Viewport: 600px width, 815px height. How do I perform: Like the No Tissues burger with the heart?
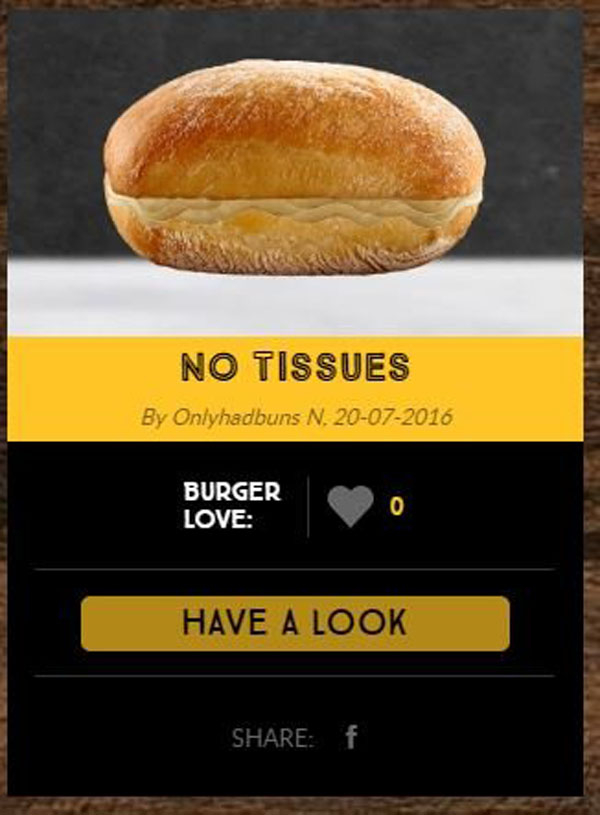350,506
